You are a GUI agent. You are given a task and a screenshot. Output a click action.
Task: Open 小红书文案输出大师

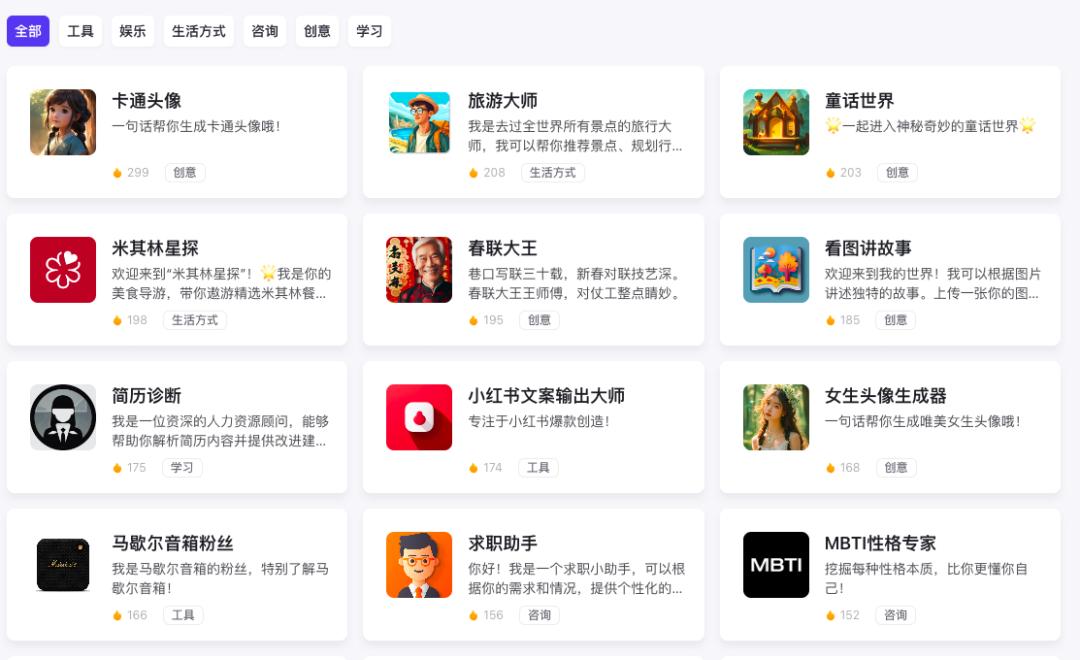point(533,427)
